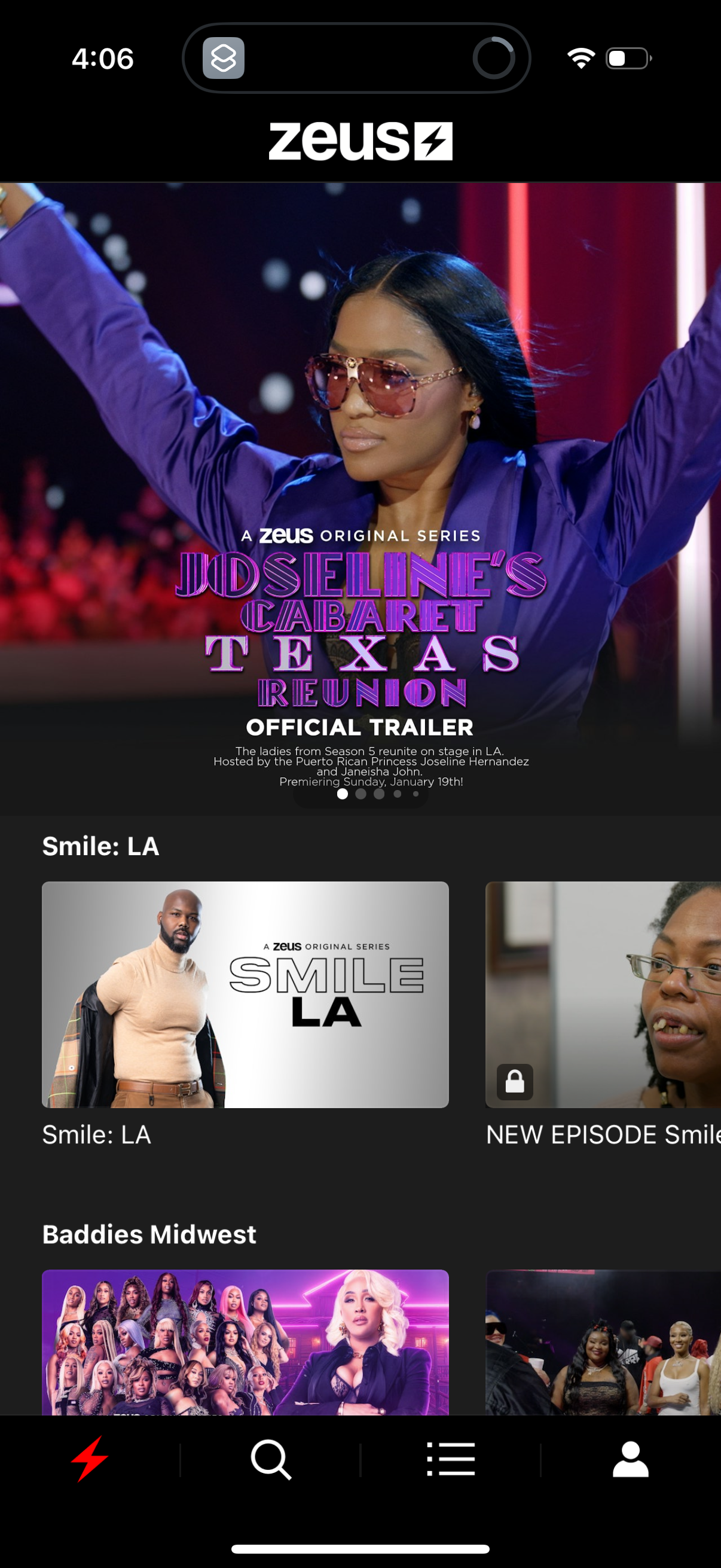The image size is (721, 1568).
Task: Open the Baddies Midwest cast poster card
Action: click(x=245, y=1341)
